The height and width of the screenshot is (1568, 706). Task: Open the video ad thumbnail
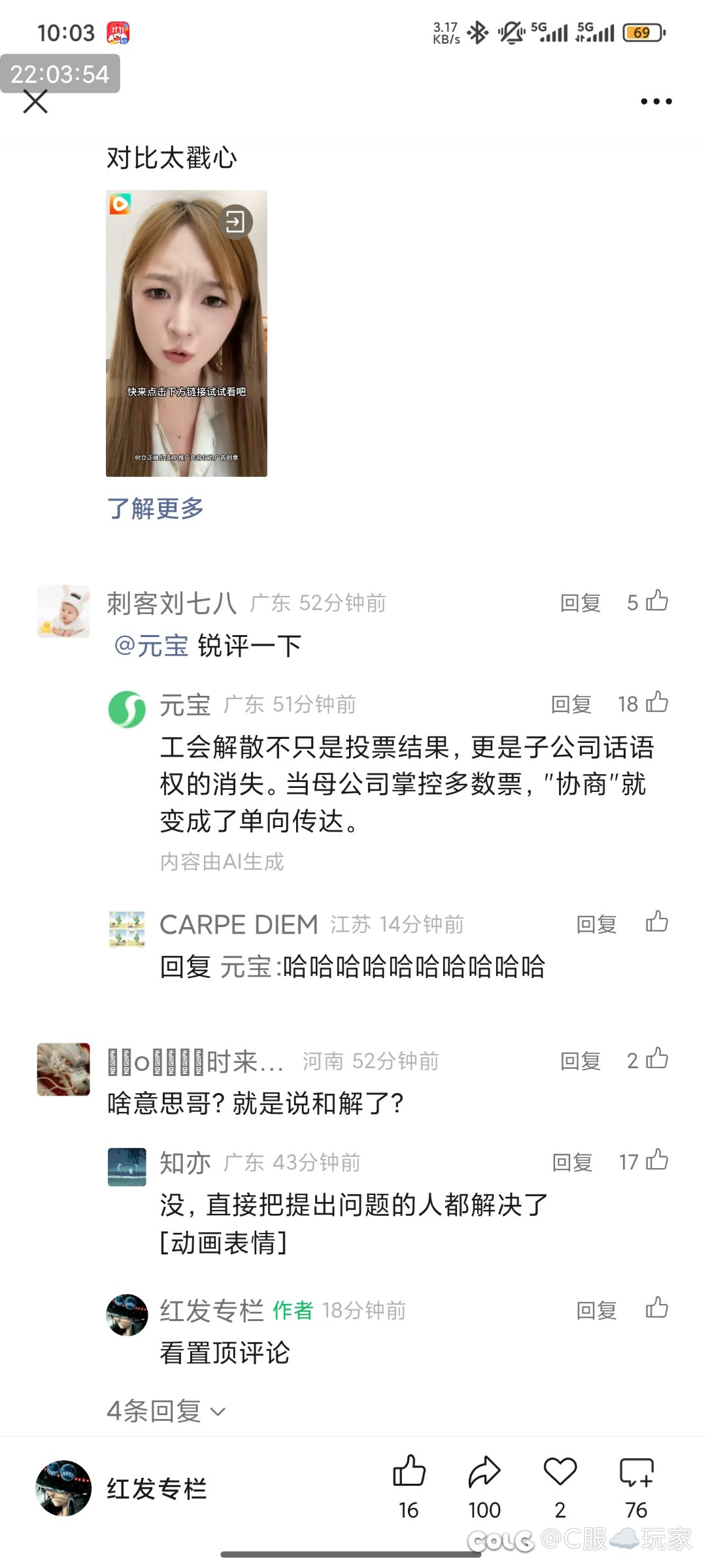[x=186, y=333]
